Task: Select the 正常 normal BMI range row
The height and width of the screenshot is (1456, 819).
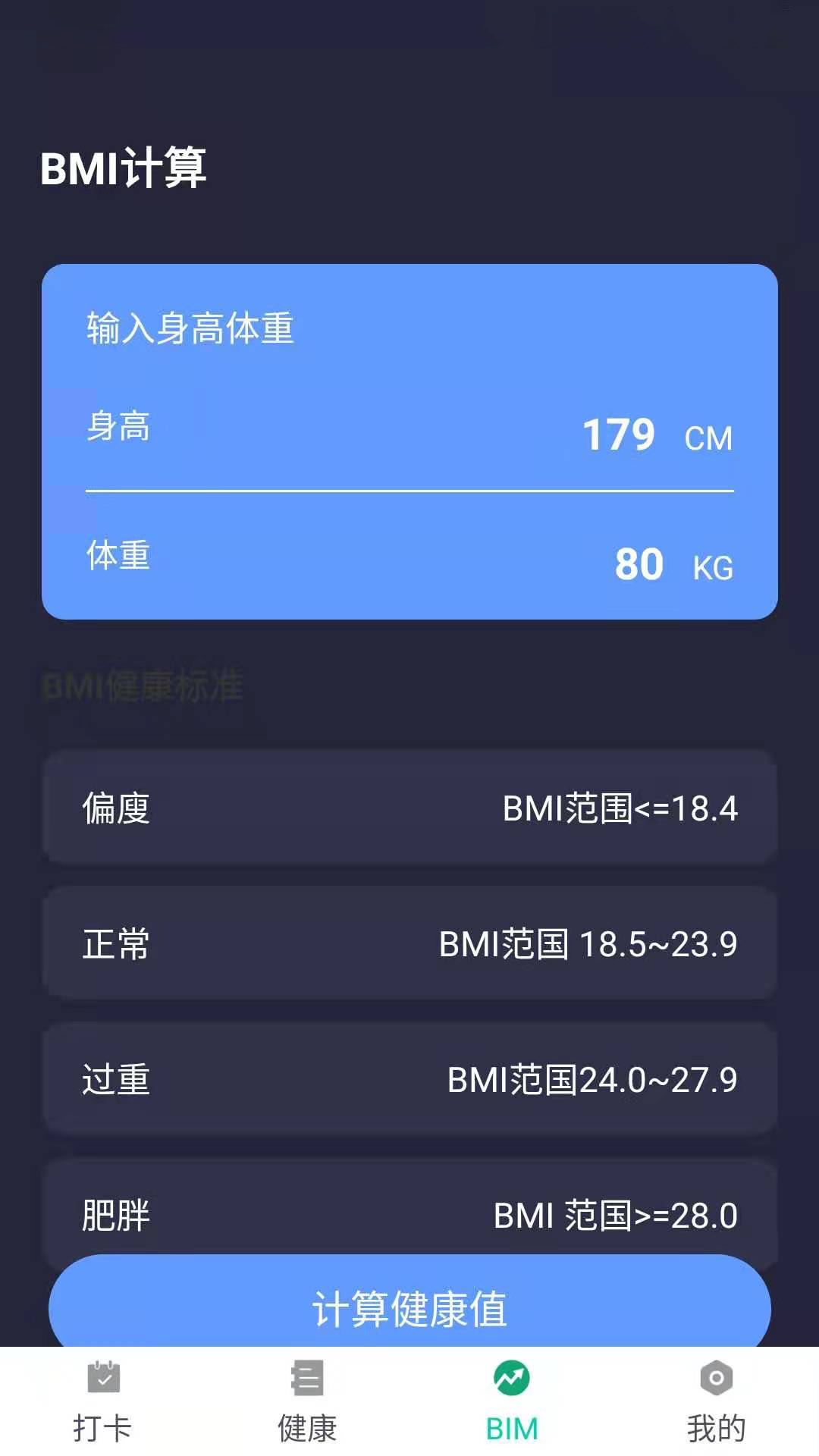Action: coord(409,944)
